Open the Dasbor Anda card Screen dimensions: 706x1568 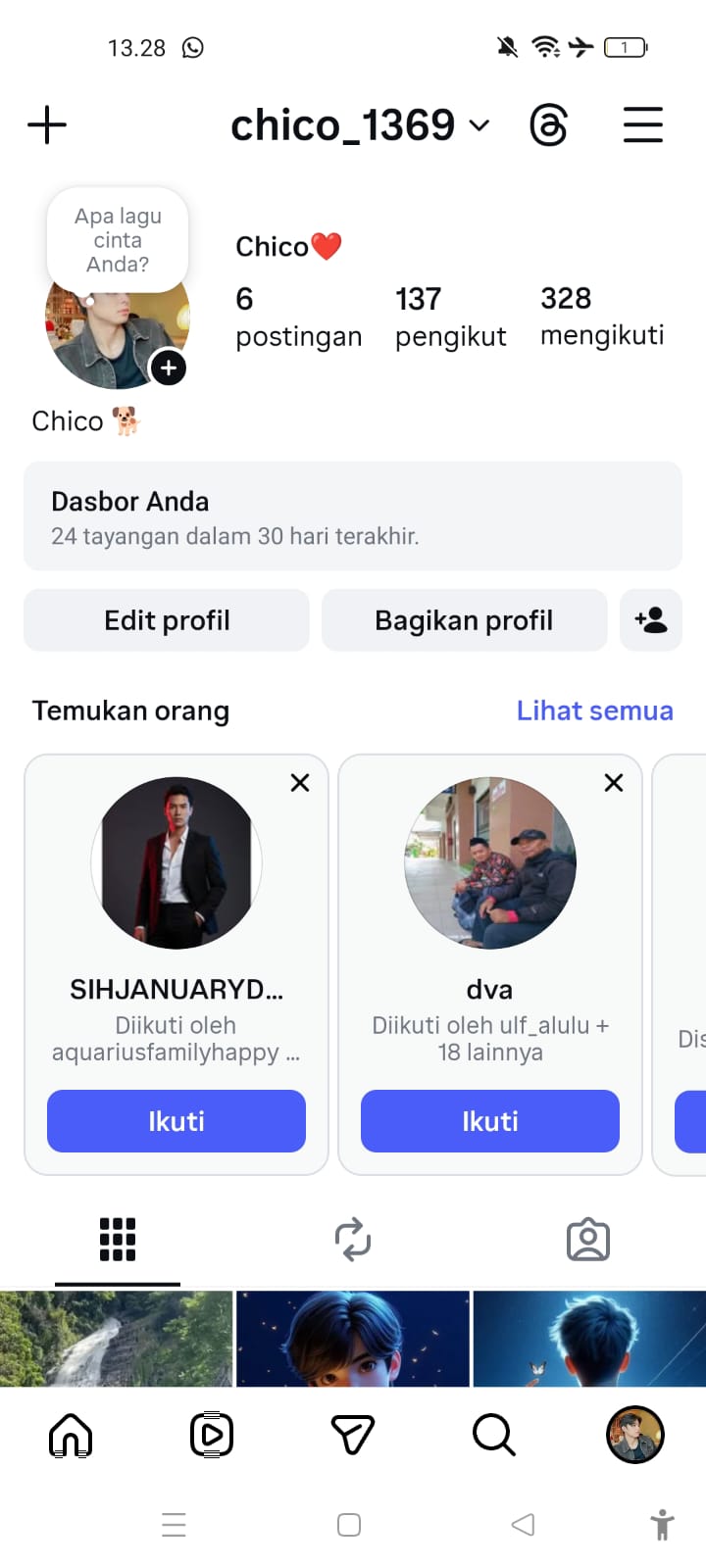point(353,516)
